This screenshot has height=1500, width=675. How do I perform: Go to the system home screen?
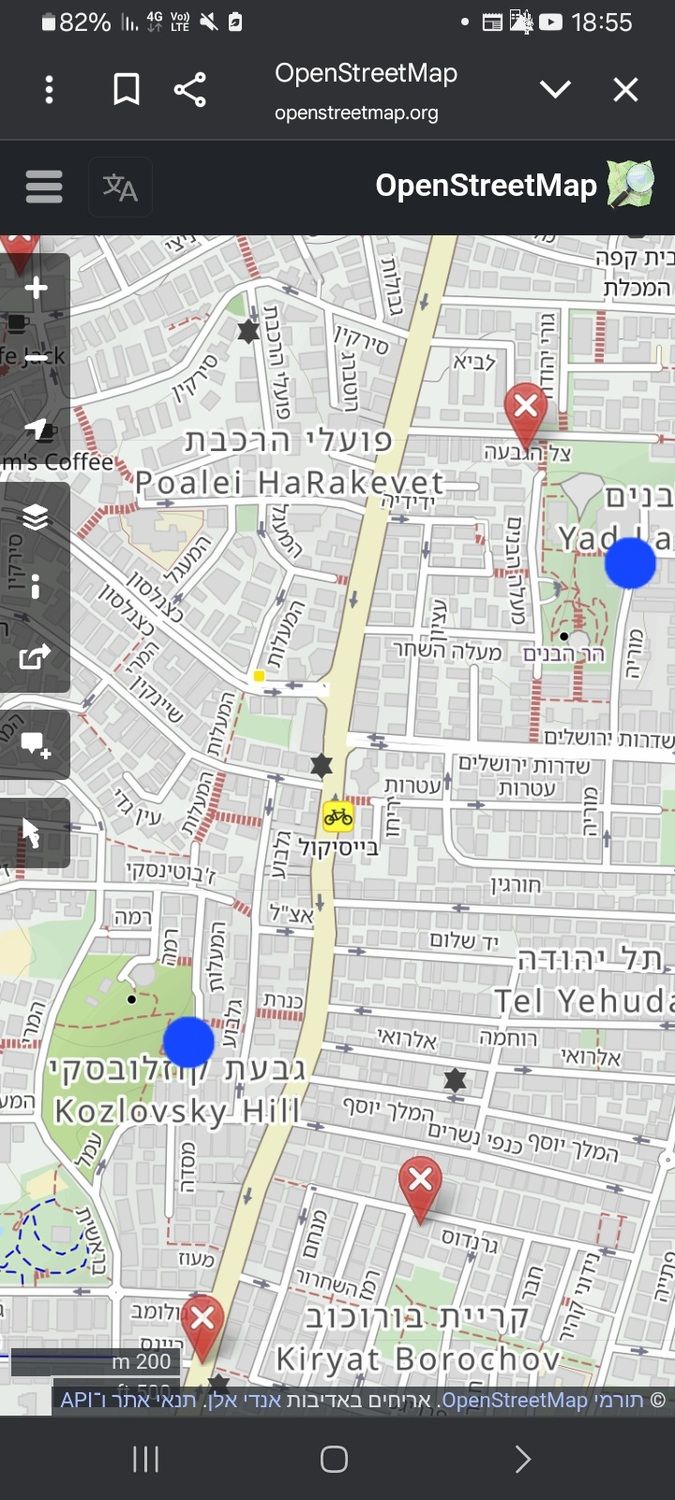334,1459
